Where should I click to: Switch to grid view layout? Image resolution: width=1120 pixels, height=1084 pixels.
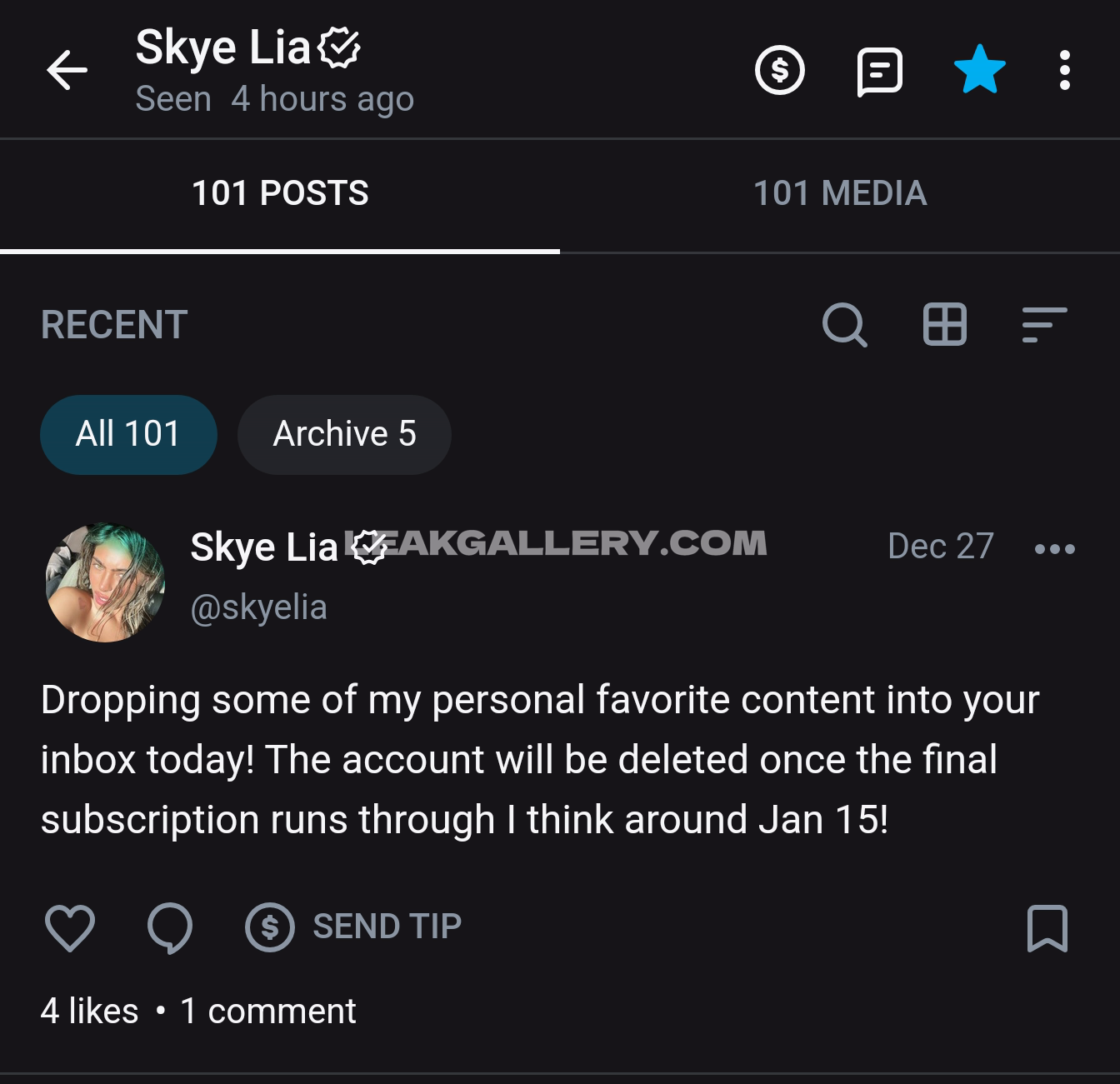click(944, 324)
